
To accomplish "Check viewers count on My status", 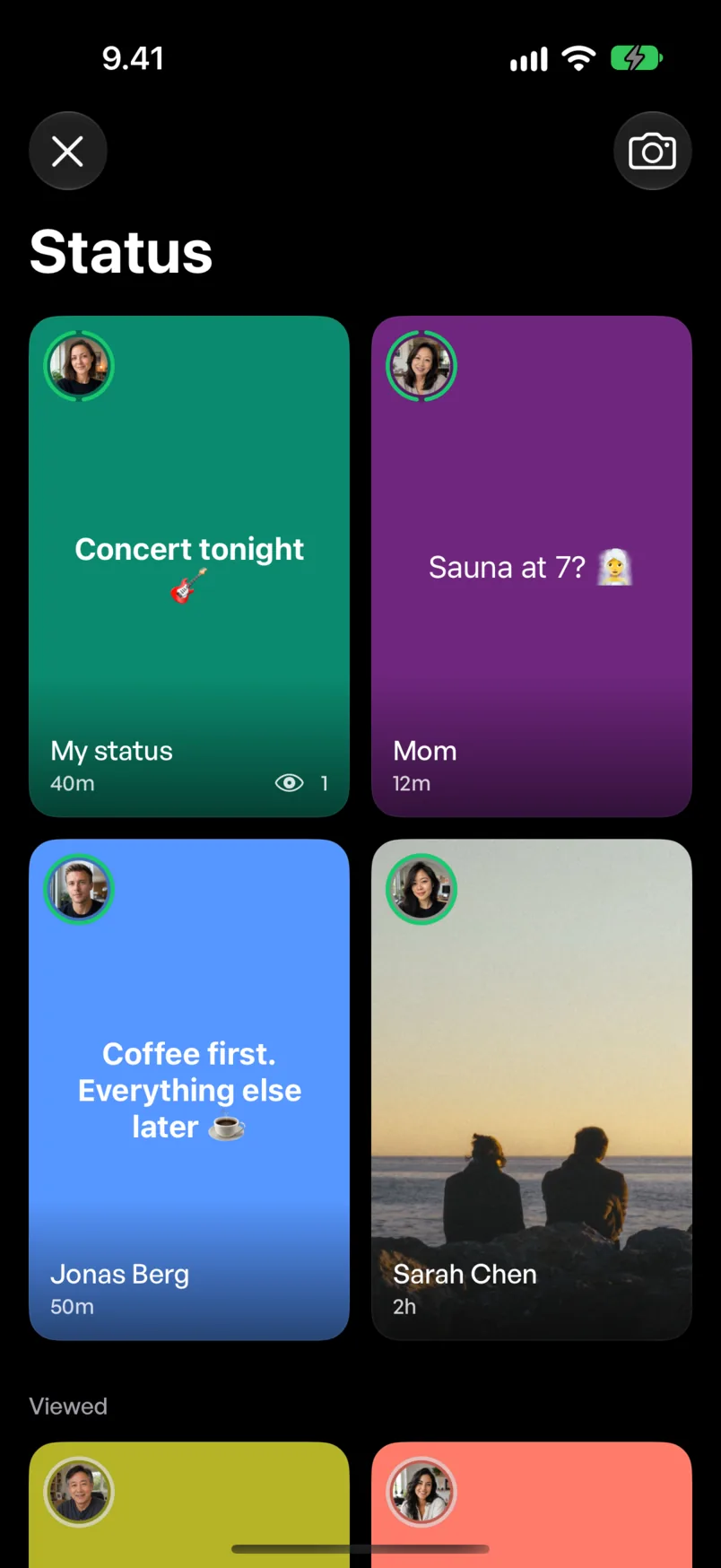I will point(302,783).
